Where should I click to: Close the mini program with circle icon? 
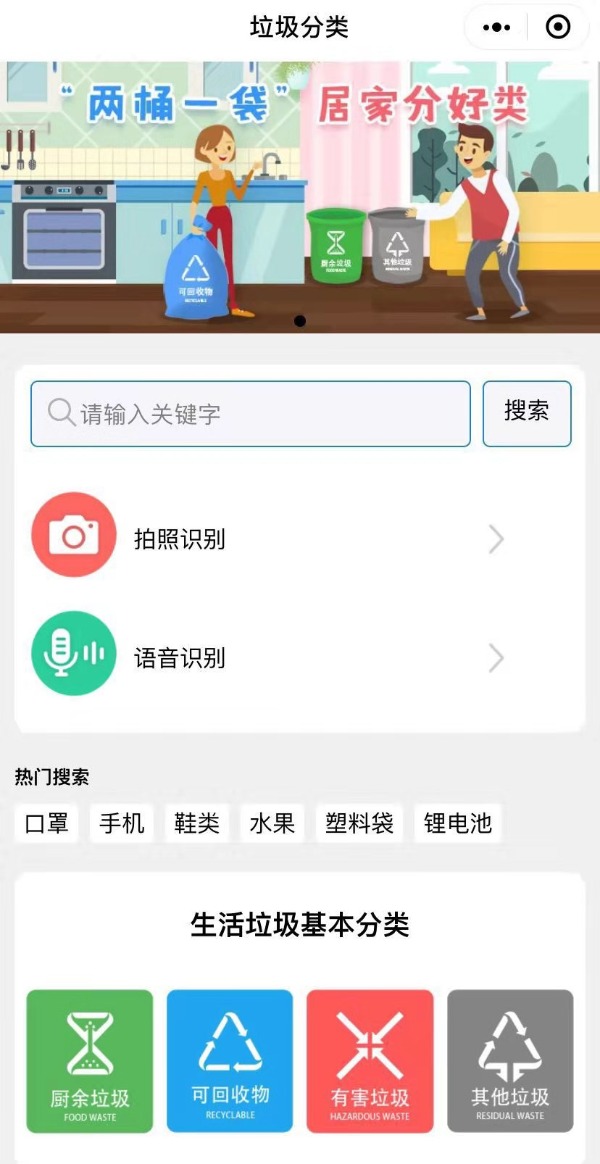point(558,28)
